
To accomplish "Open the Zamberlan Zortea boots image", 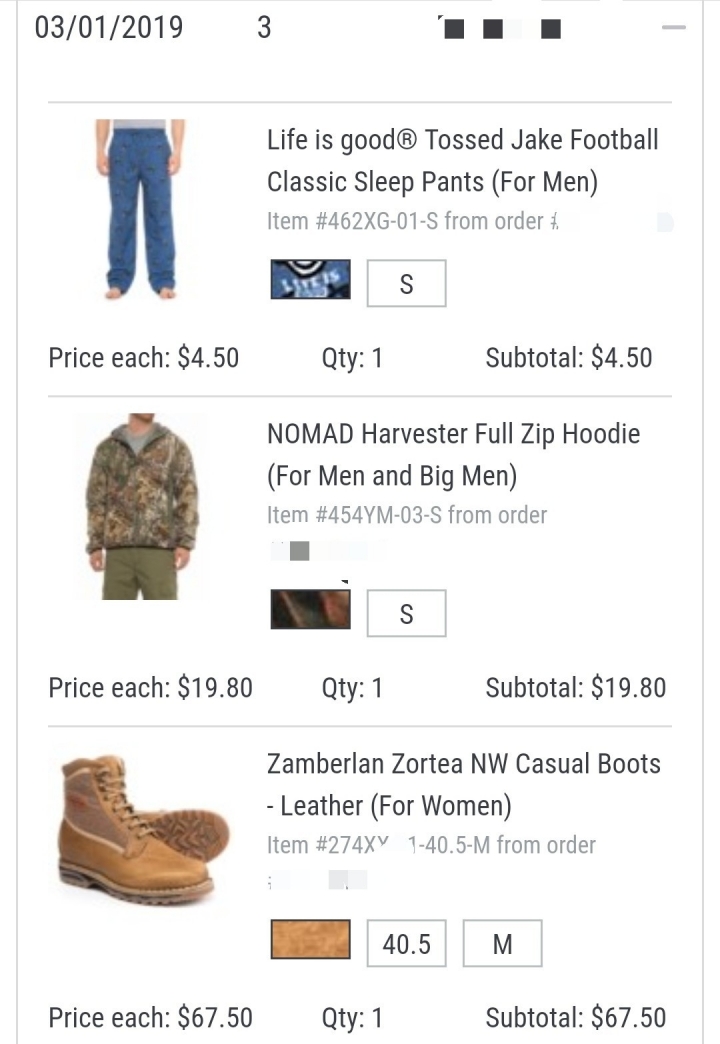I will (x=143, y=830).
